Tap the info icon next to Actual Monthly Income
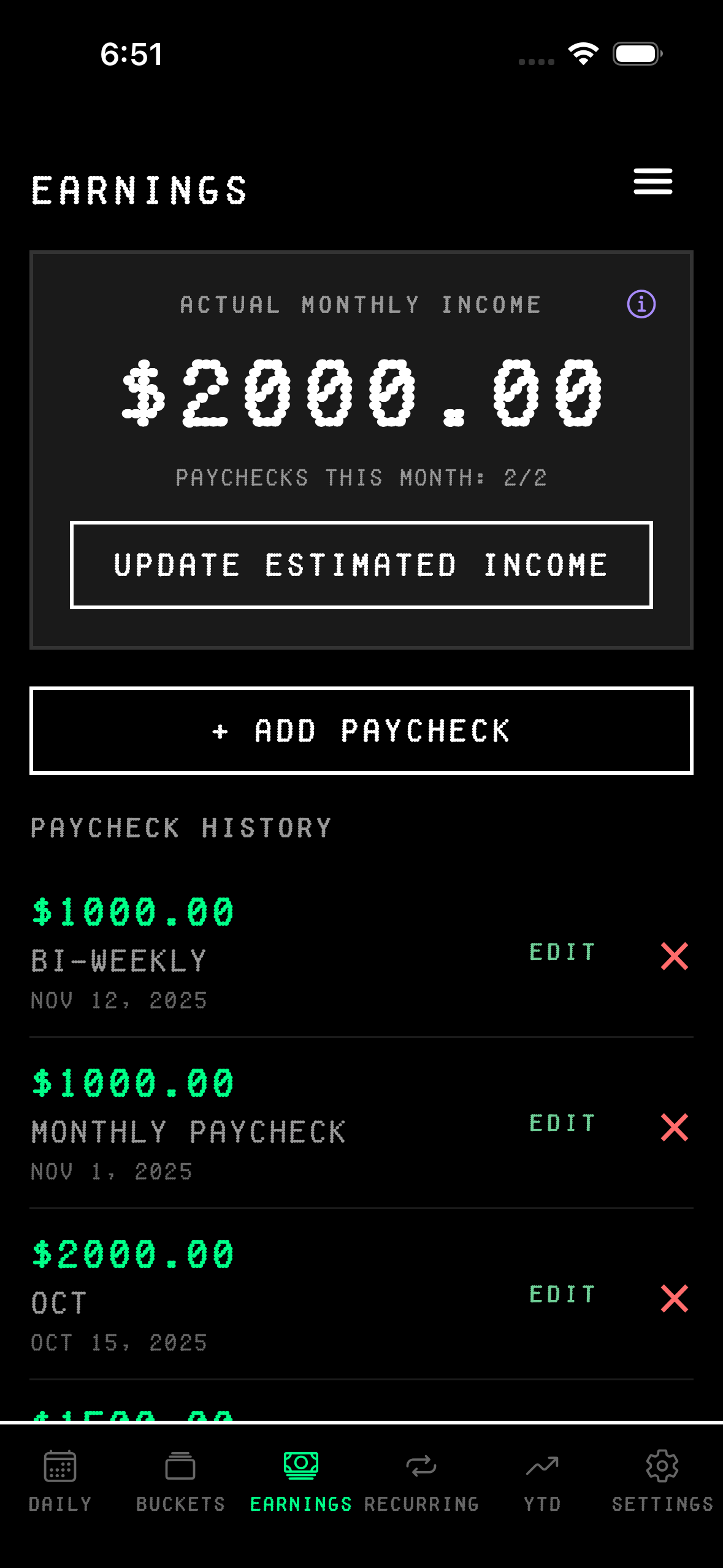Viewport: 723px width, 1568px height. click(640, 305)
